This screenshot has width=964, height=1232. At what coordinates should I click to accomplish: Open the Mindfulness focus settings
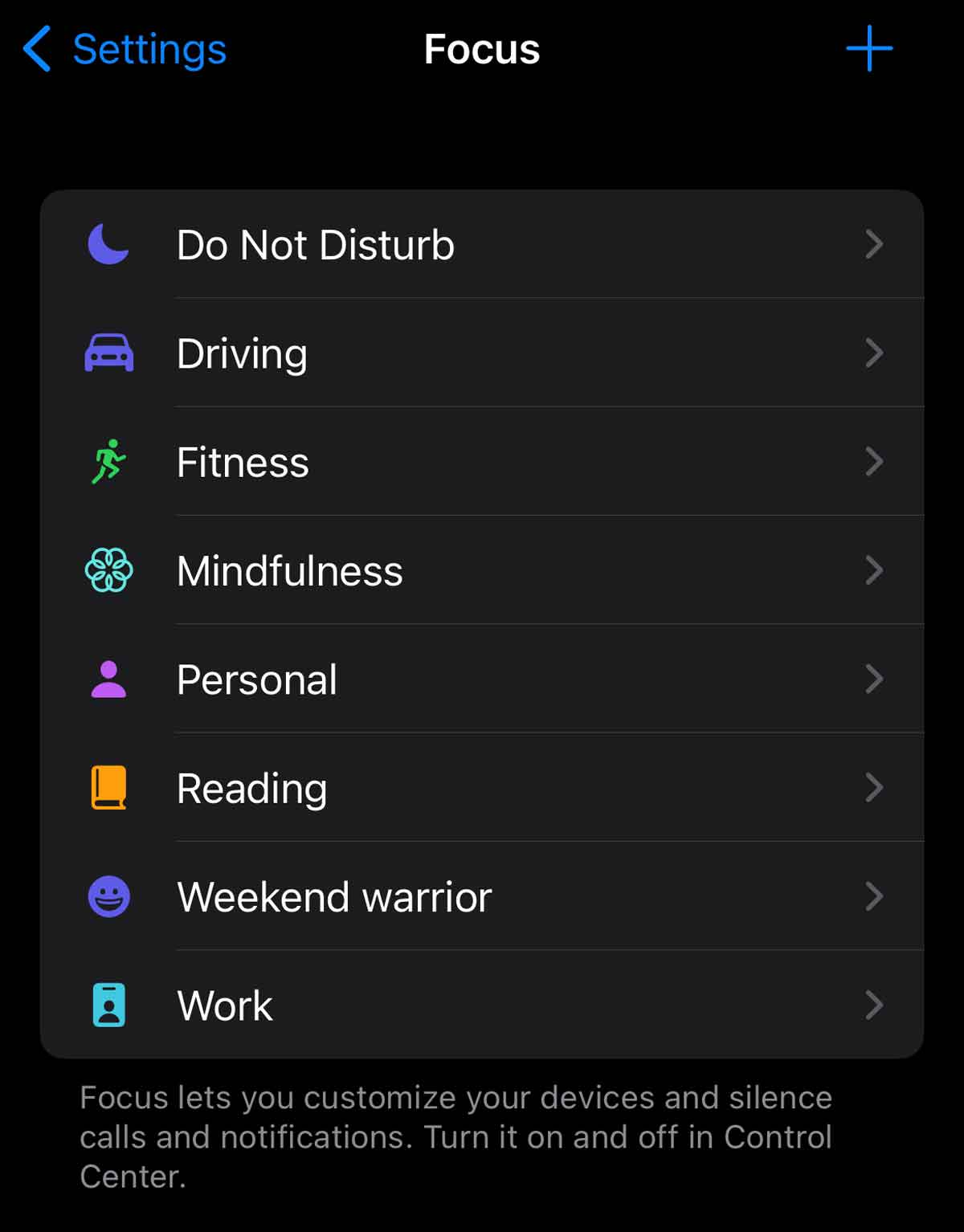click(x=482, y=570)
